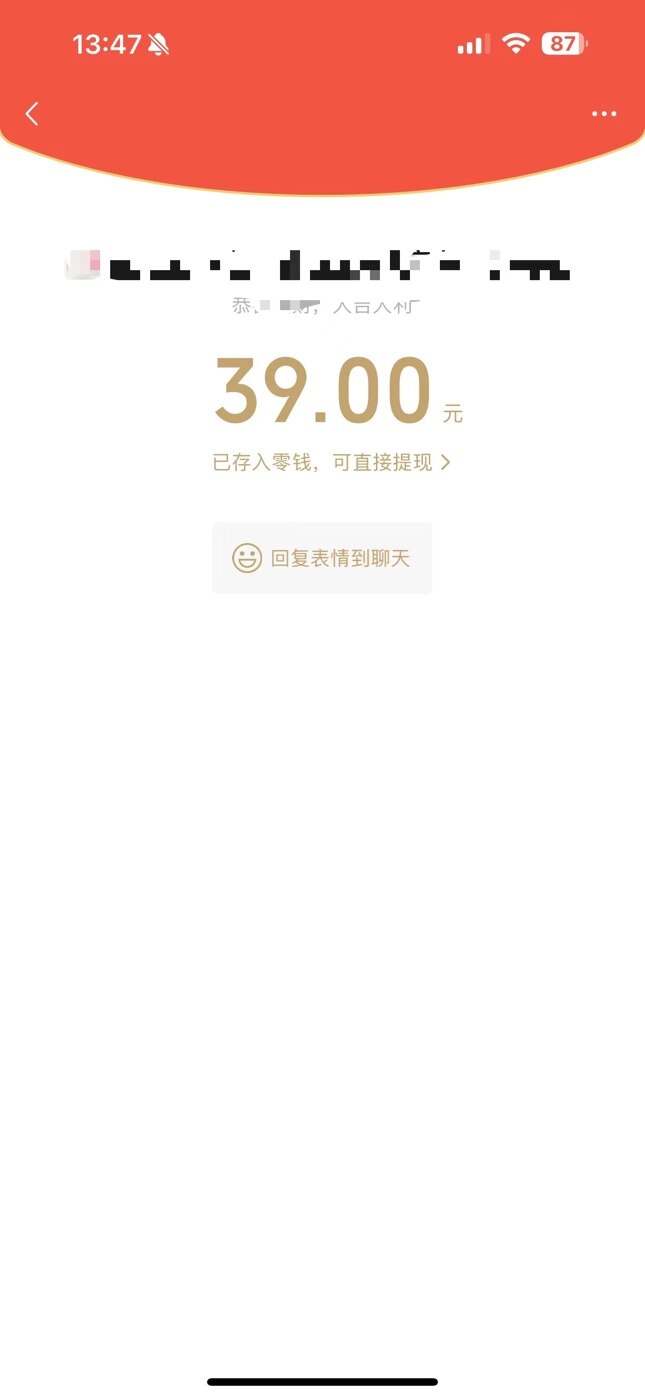Open the 已存入零钱，可直接提现 link

(332, 463)
